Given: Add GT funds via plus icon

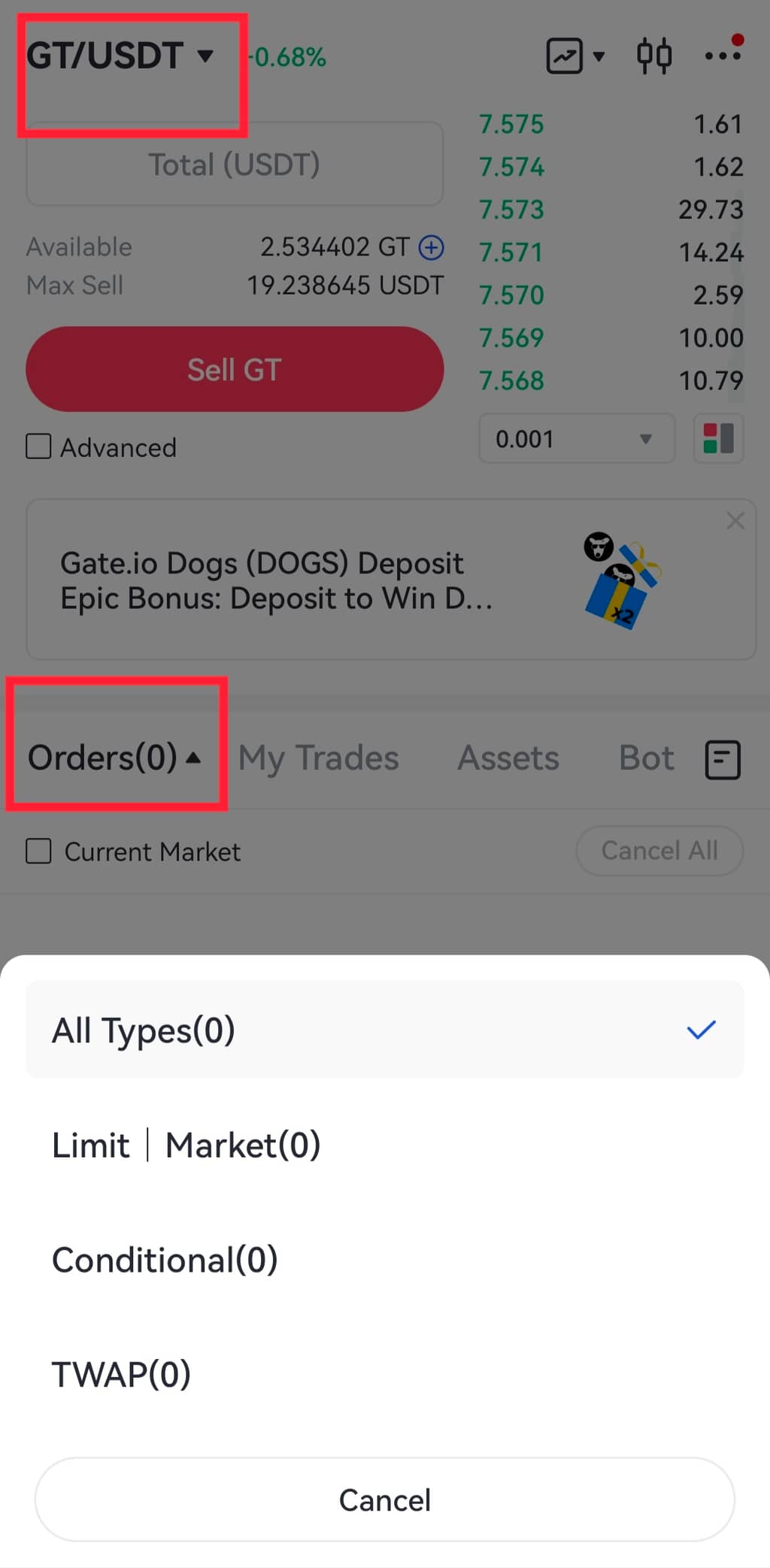Looking at the screenshot, I should coord(431,247).
